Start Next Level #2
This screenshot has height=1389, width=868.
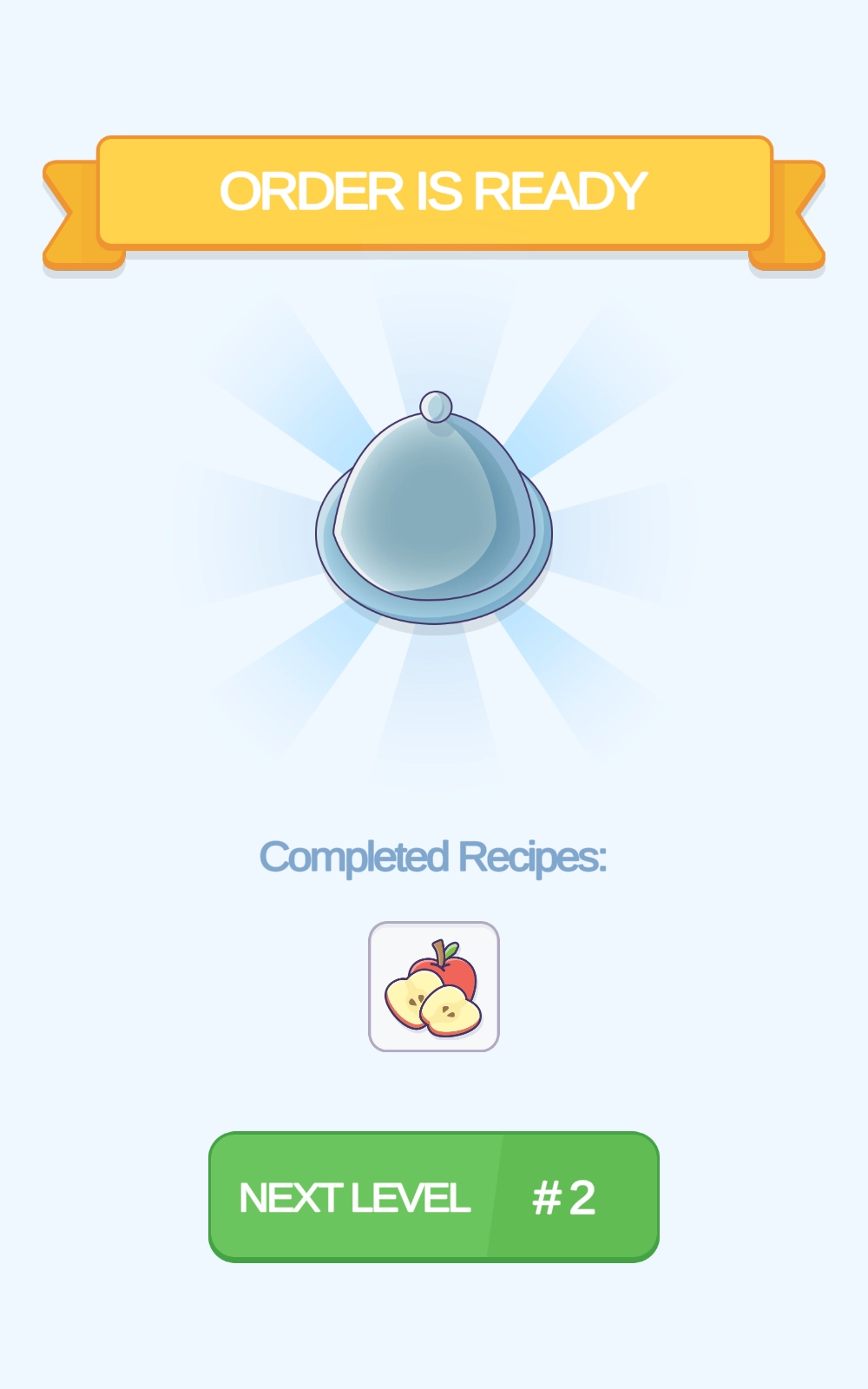coord(433,1196)
